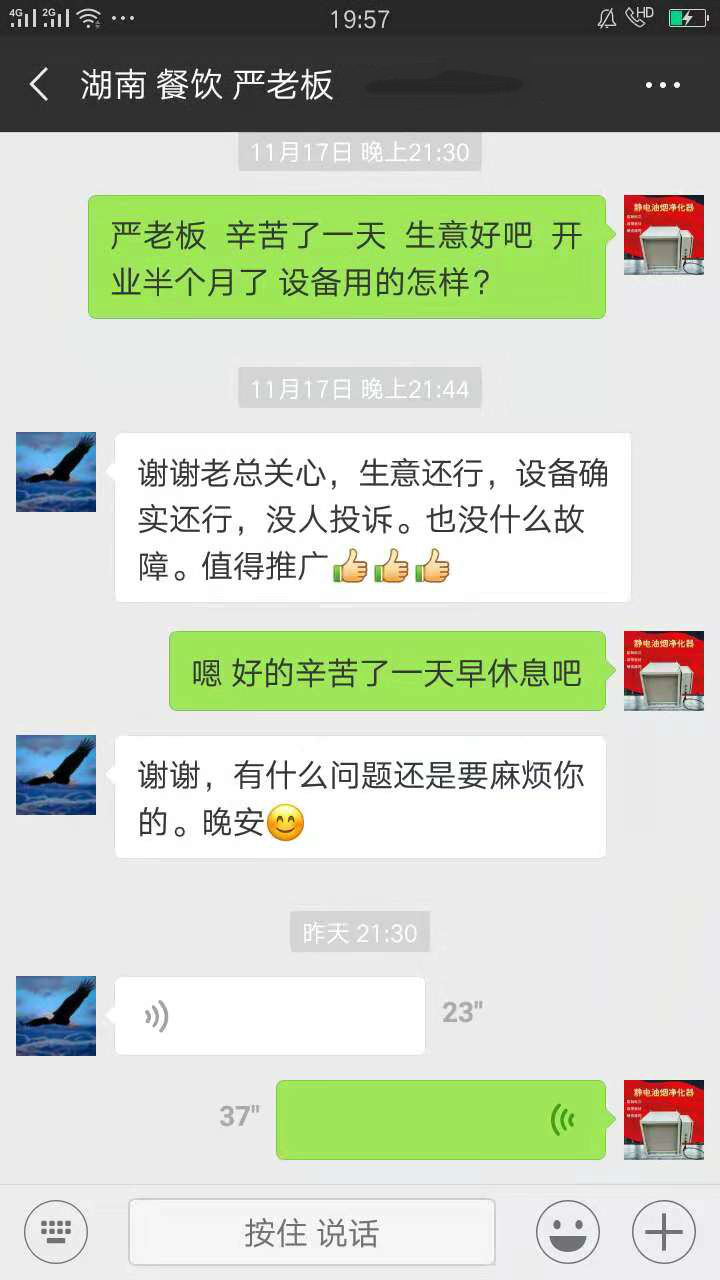Play the 23-second incoming voice message
This screenshot has width=720, height=1280.
(270, 1015)
